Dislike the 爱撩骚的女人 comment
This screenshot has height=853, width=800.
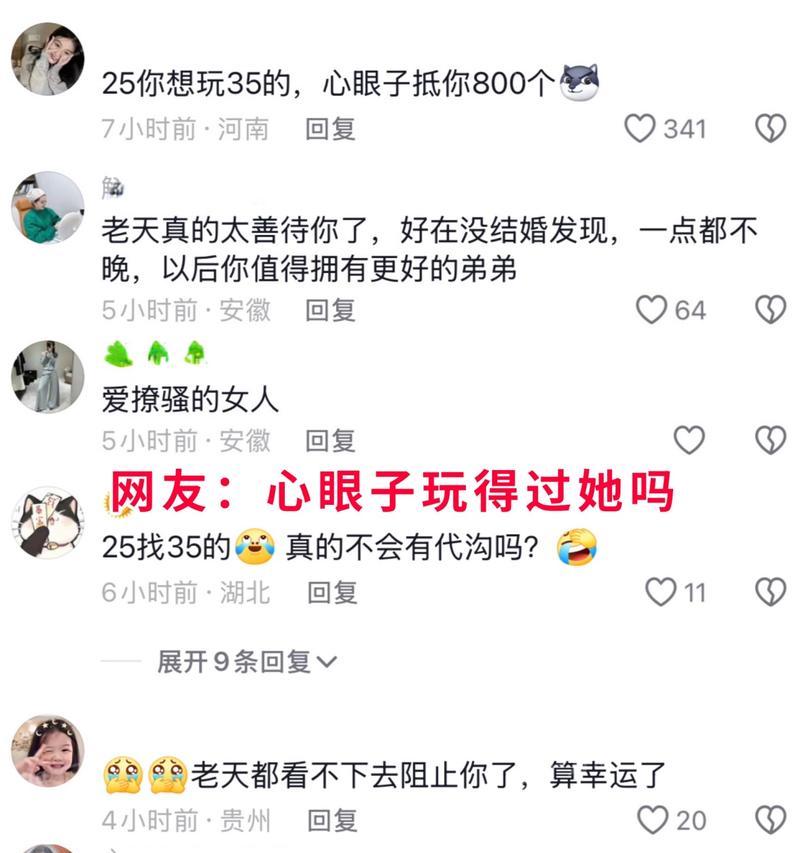[x=769, y=440]
